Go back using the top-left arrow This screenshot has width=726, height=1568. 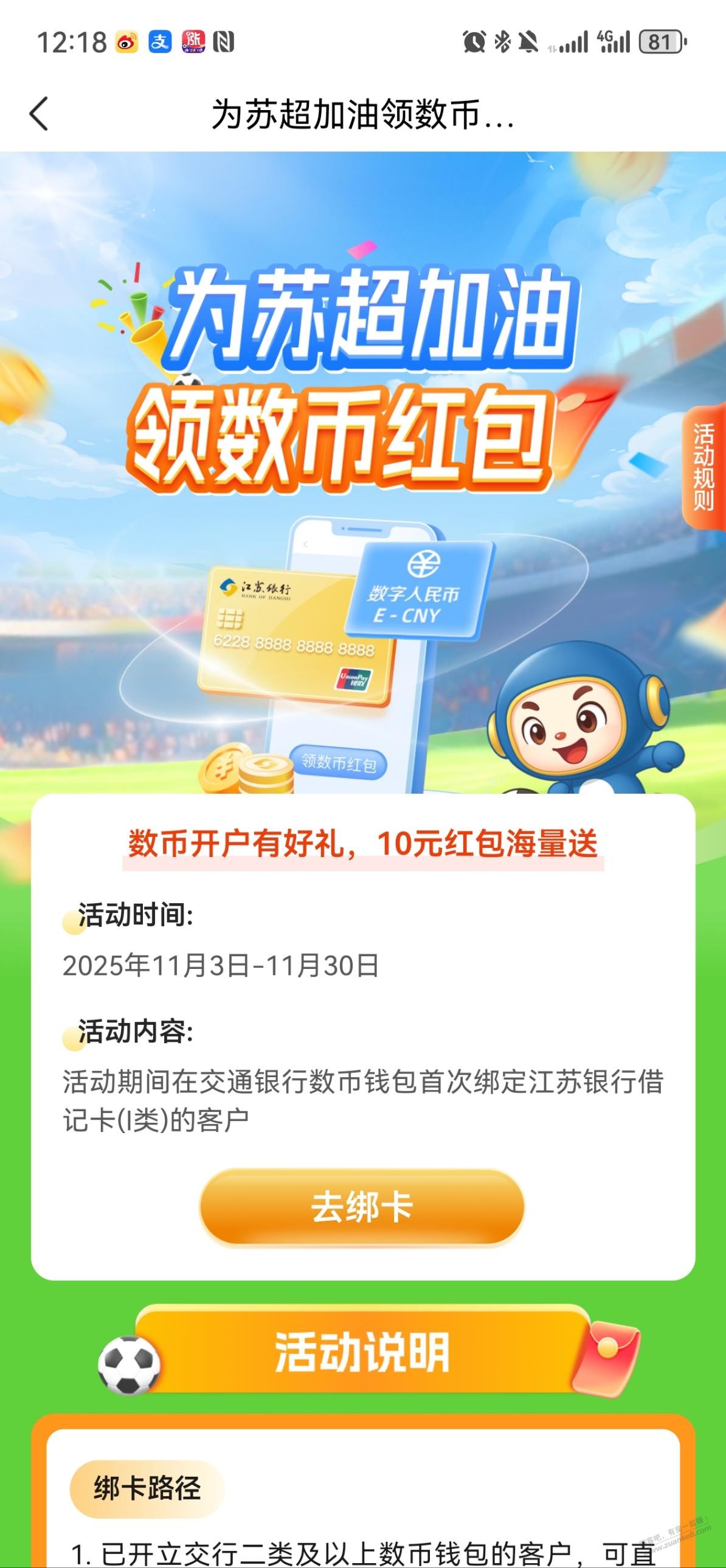(39, 114)
